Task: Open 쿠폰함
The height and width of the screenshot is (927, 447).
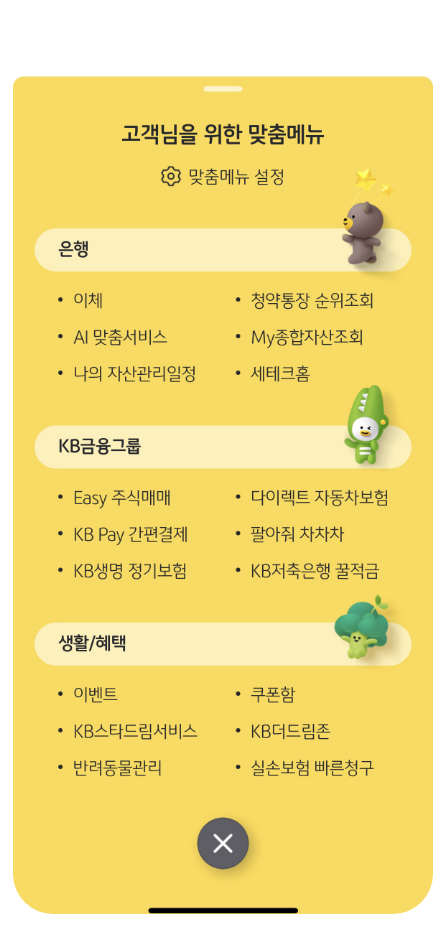Action: point(273,695)
